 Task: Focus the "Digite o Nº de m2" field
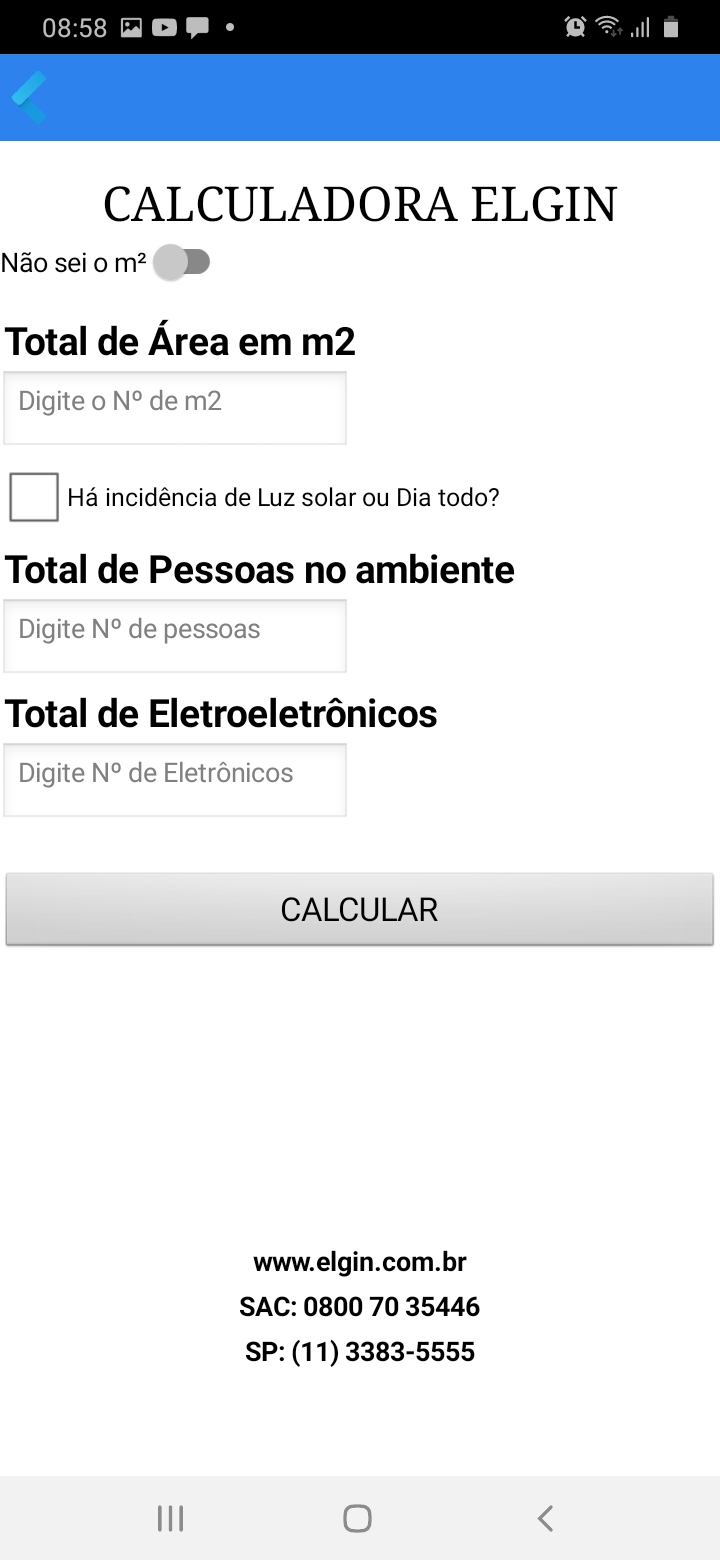pyautogui.click(x=175, y=408)
